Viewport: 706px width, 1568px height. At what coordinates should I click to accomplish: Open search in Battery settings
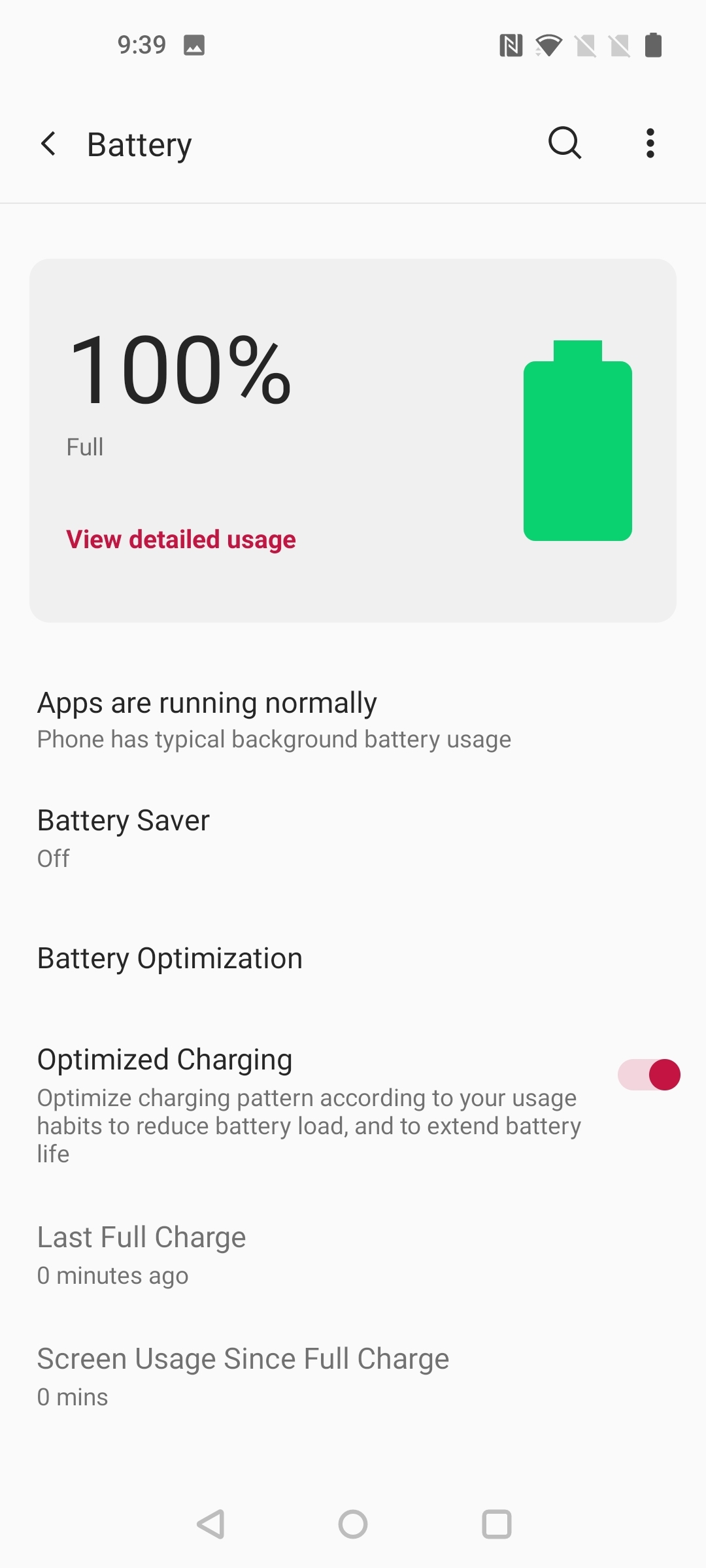(x=563, y=143)
